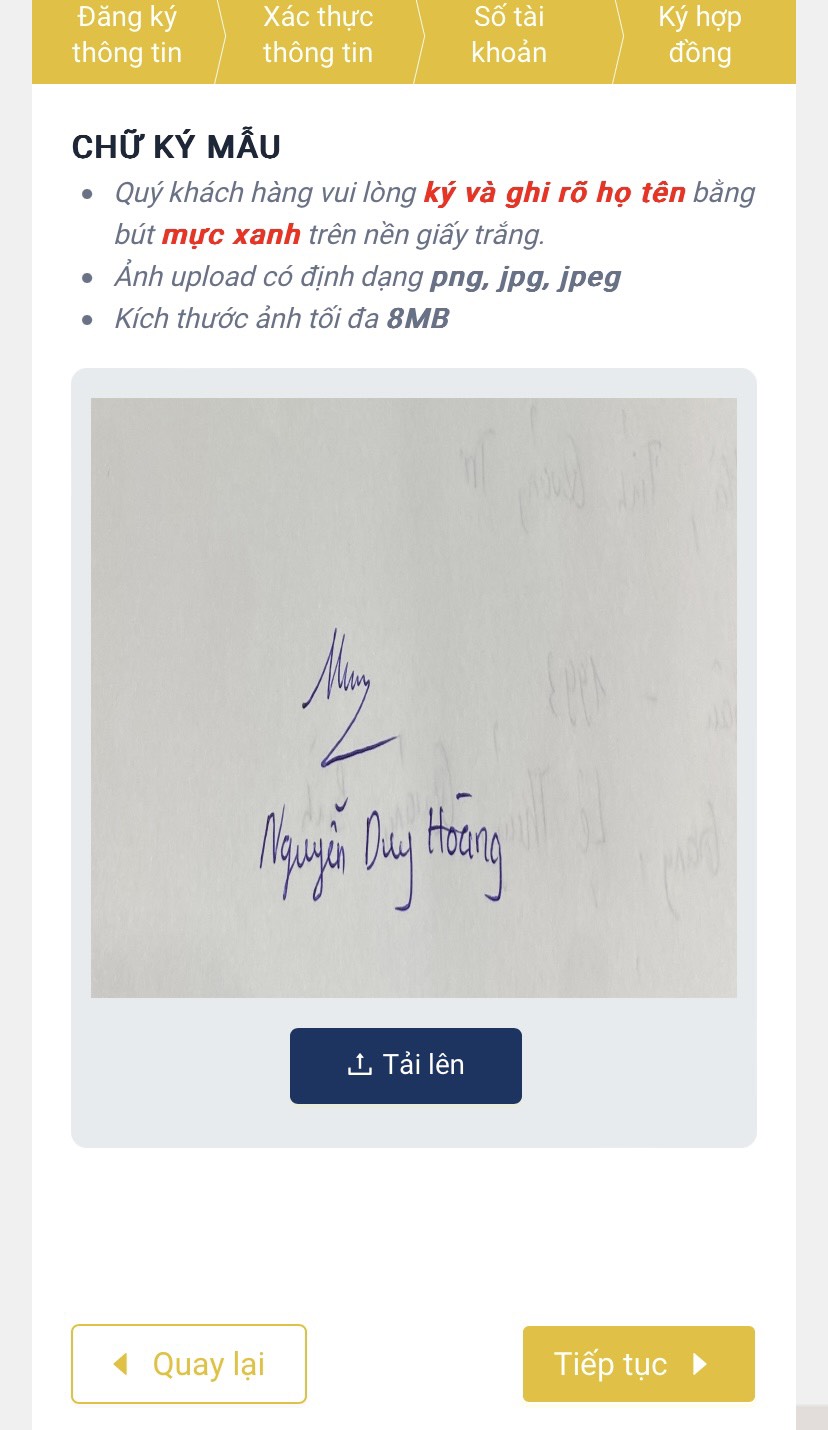The height and width of the screenshot is (1430, 828).
Task: Tap the Tải lên upload button
Action: coord(405,1065)
